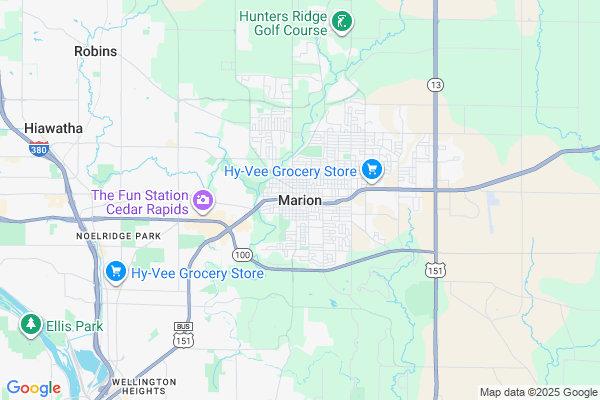
Task: Select Hy-Vee Grocery Store pin below Noelridge Park
Action: point(115,272)
